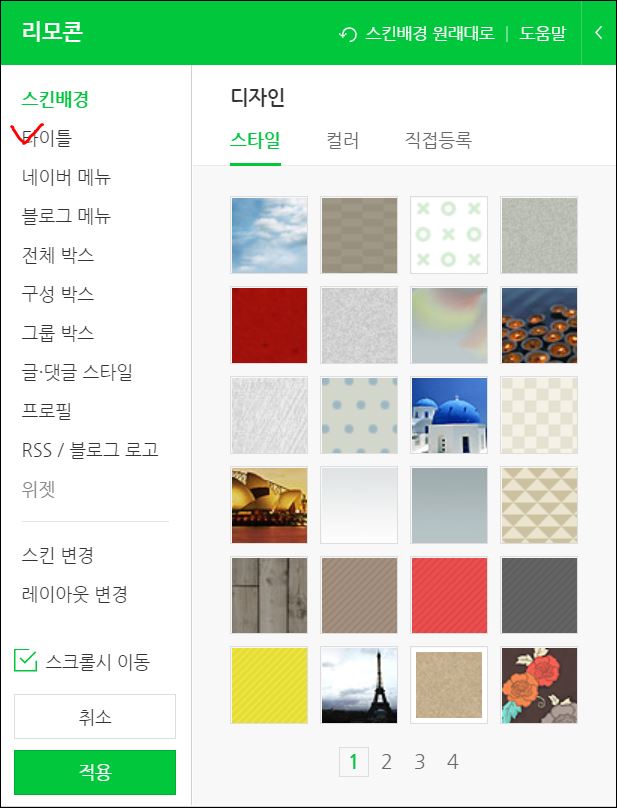Open the 도움말 help link
The width and height of the screenshot is (617, 808).
pyautogui.click(x=543, y=33)
